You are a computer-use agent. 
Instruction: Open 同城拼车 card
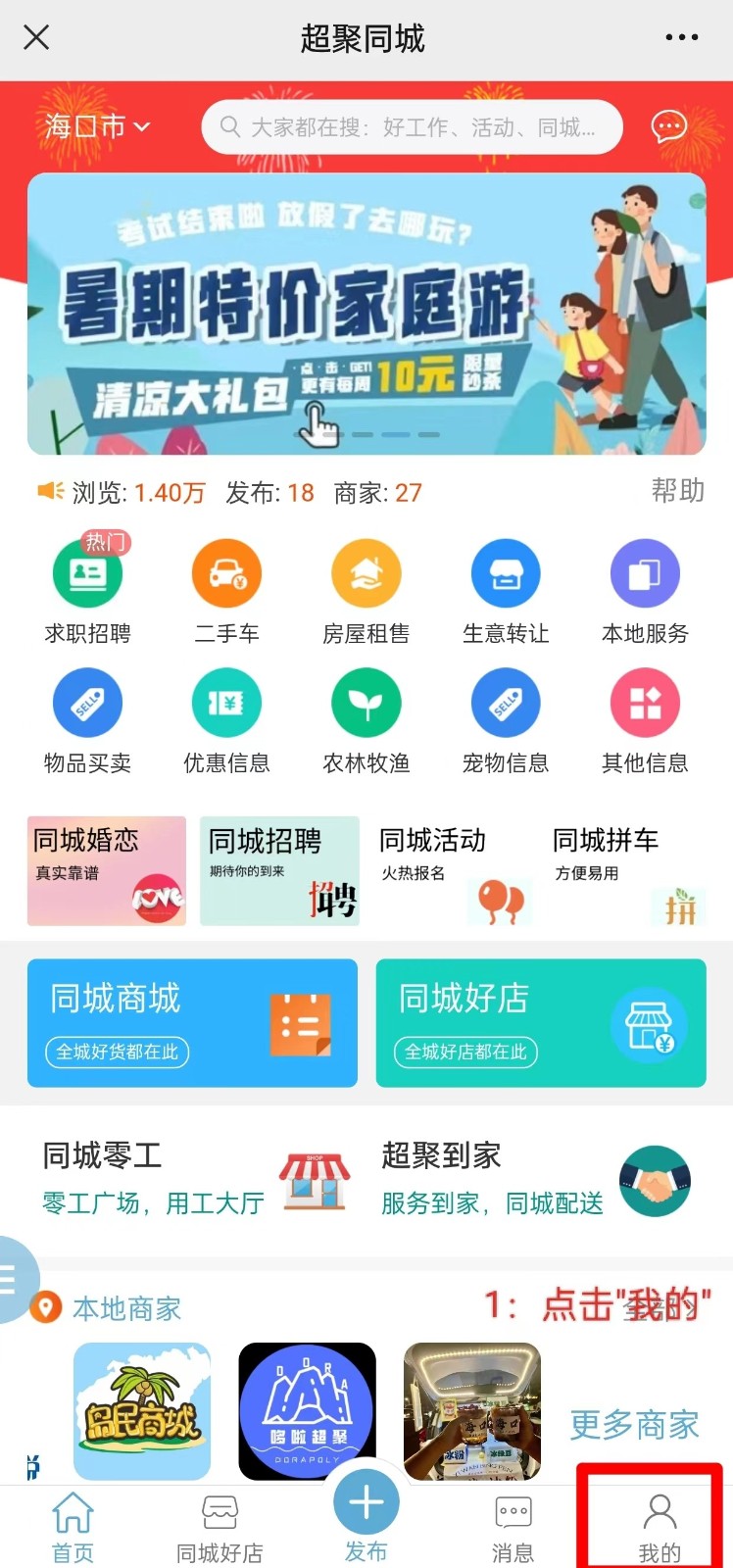tap(627, 870)
